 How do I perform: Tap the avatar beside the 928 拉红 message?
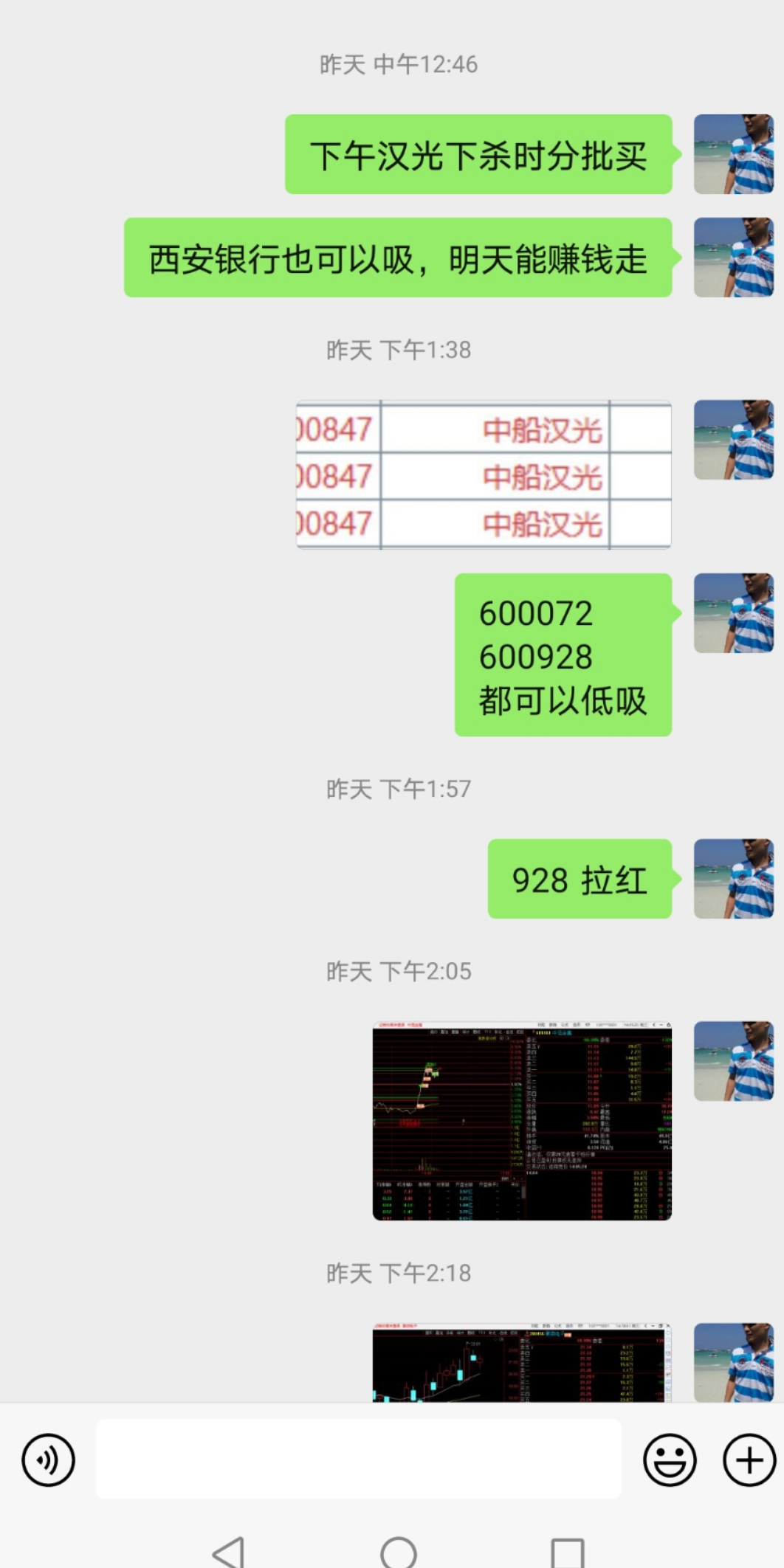[x=733, y=878]
